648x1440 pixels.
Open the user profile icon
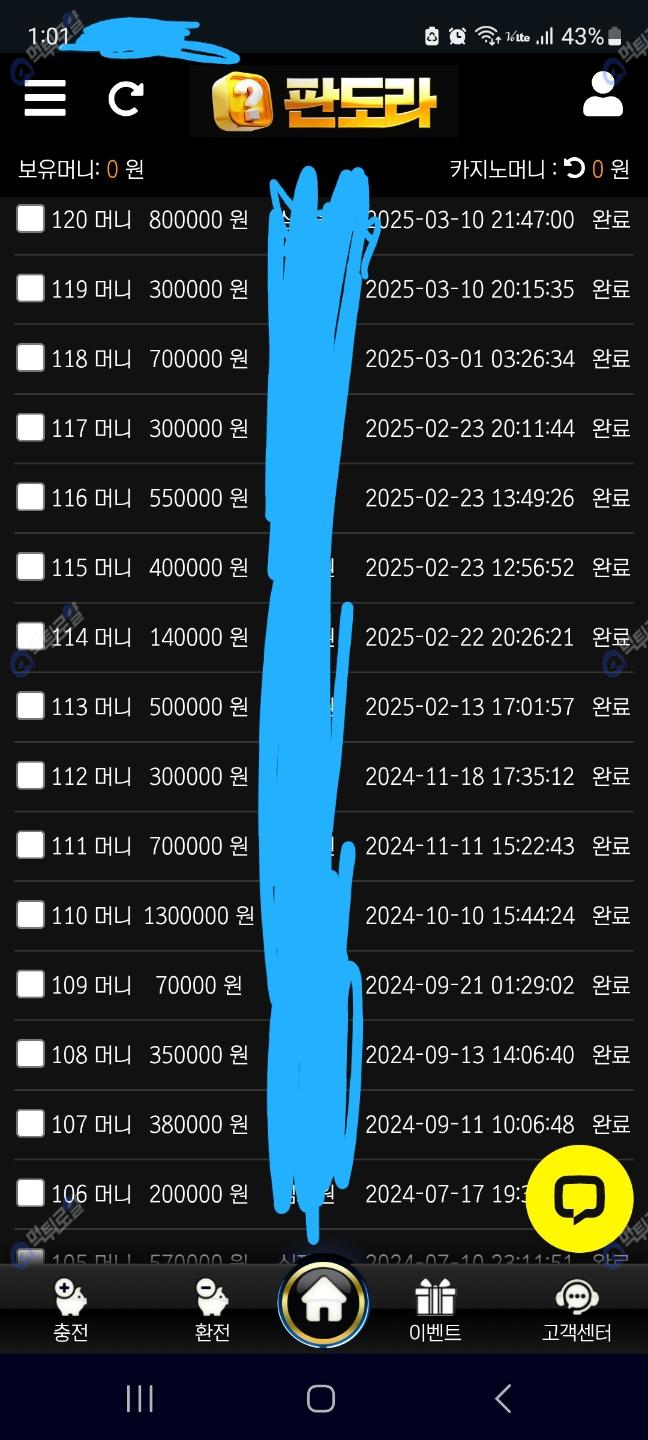pos(602,97)
